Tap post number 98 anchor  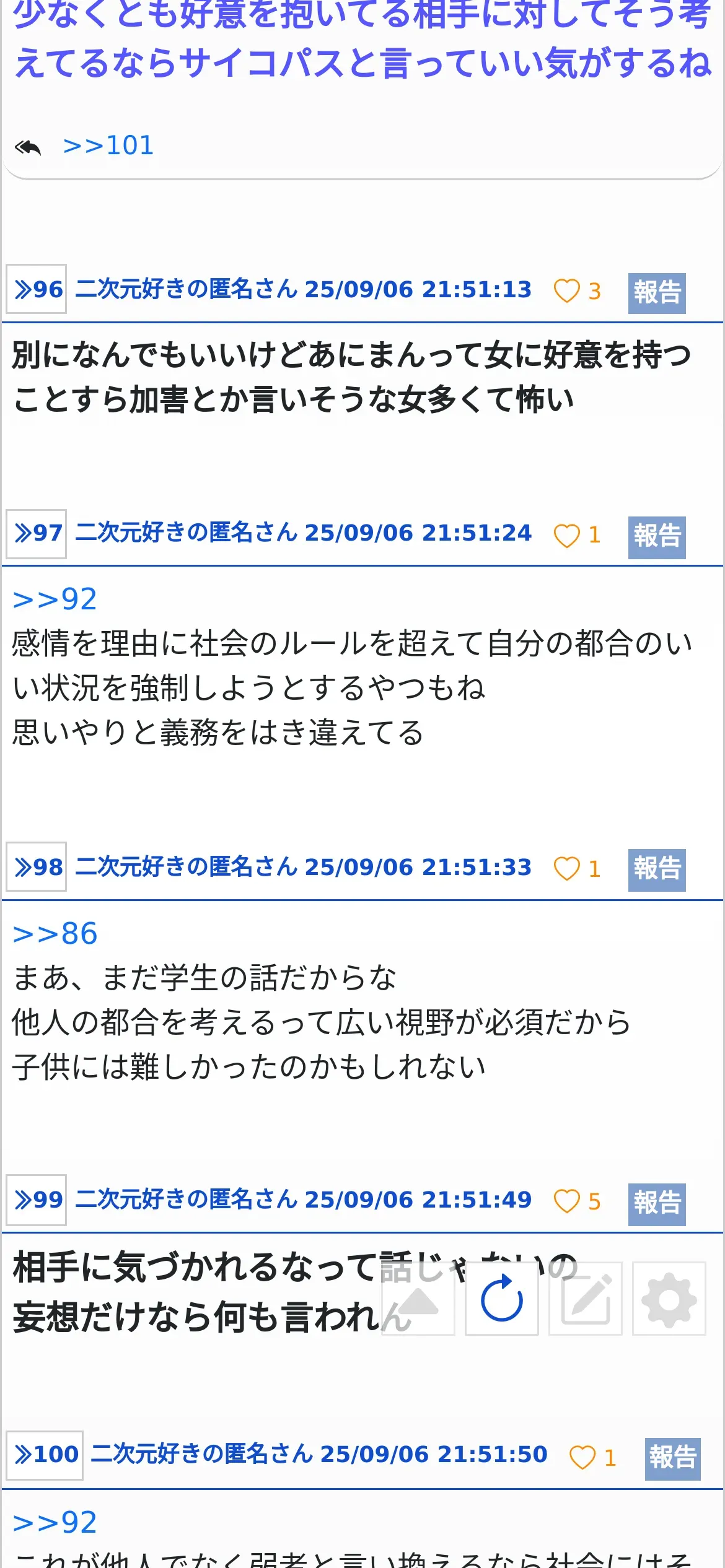(x=37, y=867)
